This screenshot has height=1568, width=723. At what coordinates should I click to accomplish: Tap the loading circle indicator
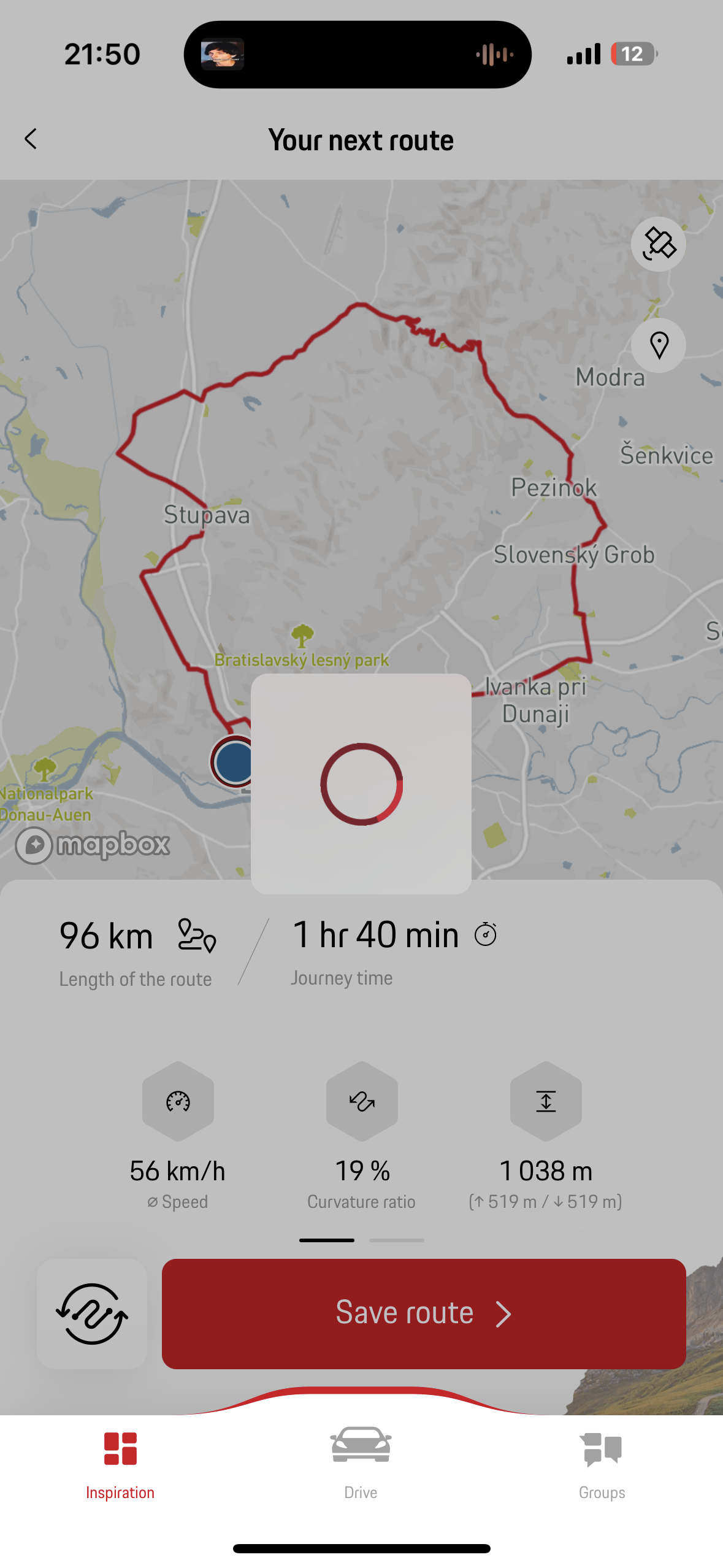[361, 784]
